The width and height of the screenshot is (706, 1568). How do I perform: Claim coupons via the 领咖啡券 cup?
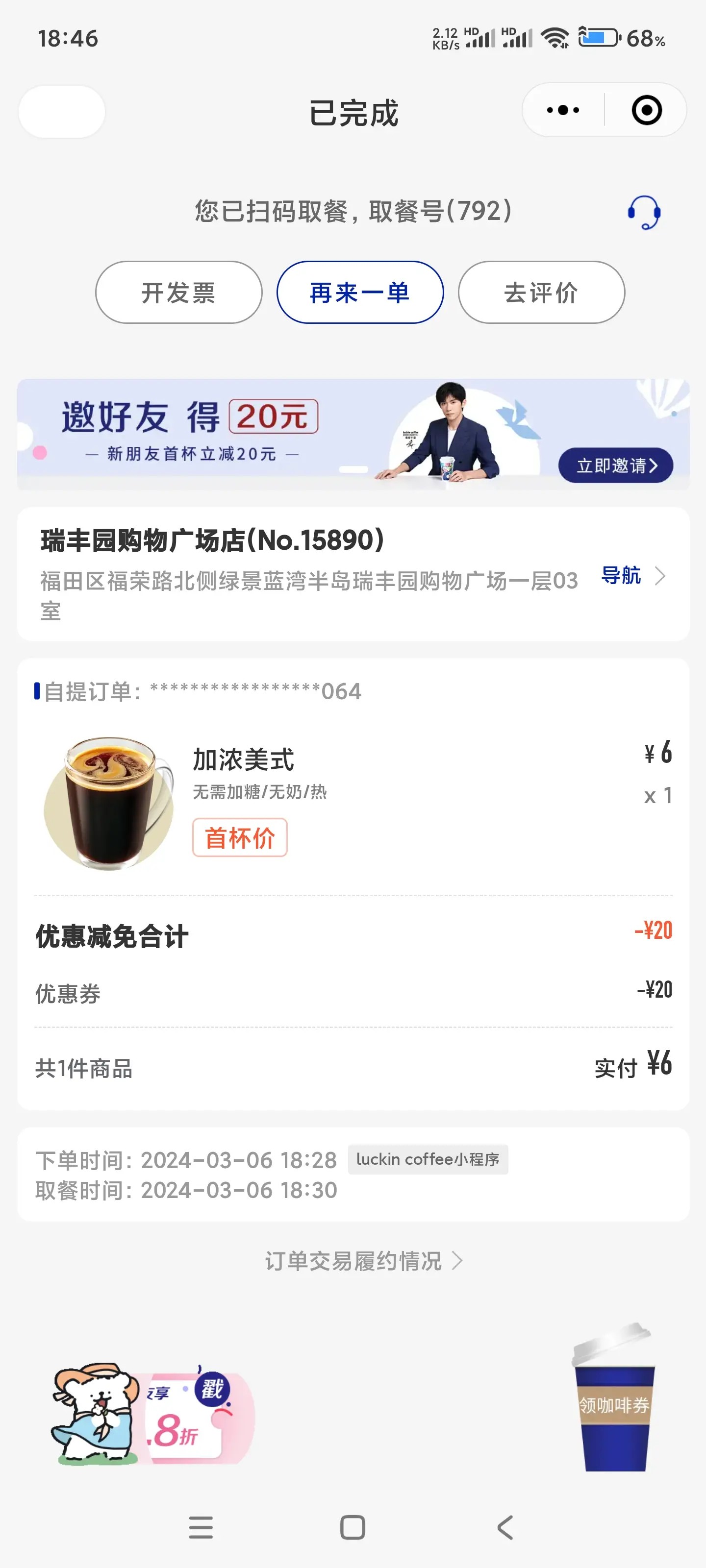point(613,1405)
